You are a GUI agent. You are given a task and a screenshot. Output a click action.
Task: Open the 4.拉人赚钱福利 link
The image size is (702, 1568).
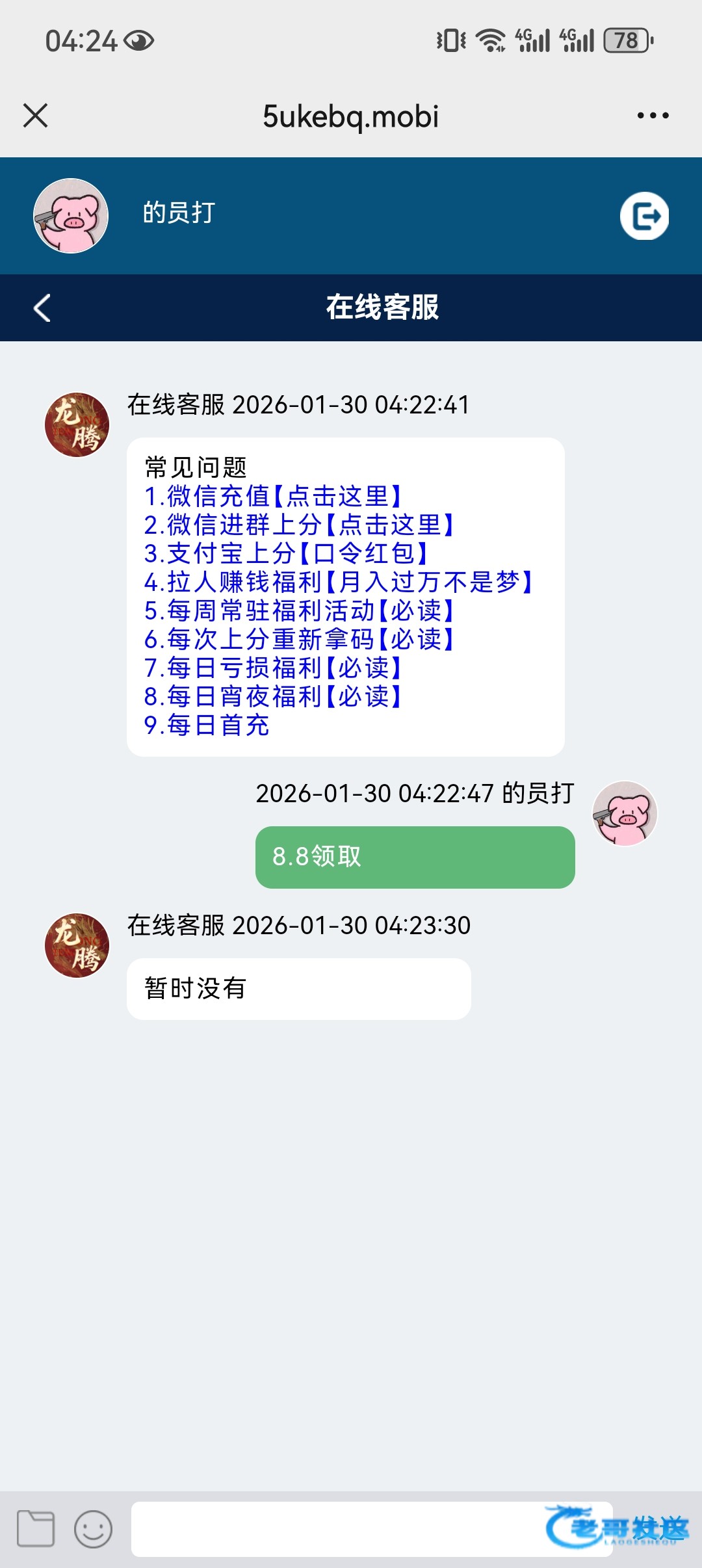pos(339,582)
